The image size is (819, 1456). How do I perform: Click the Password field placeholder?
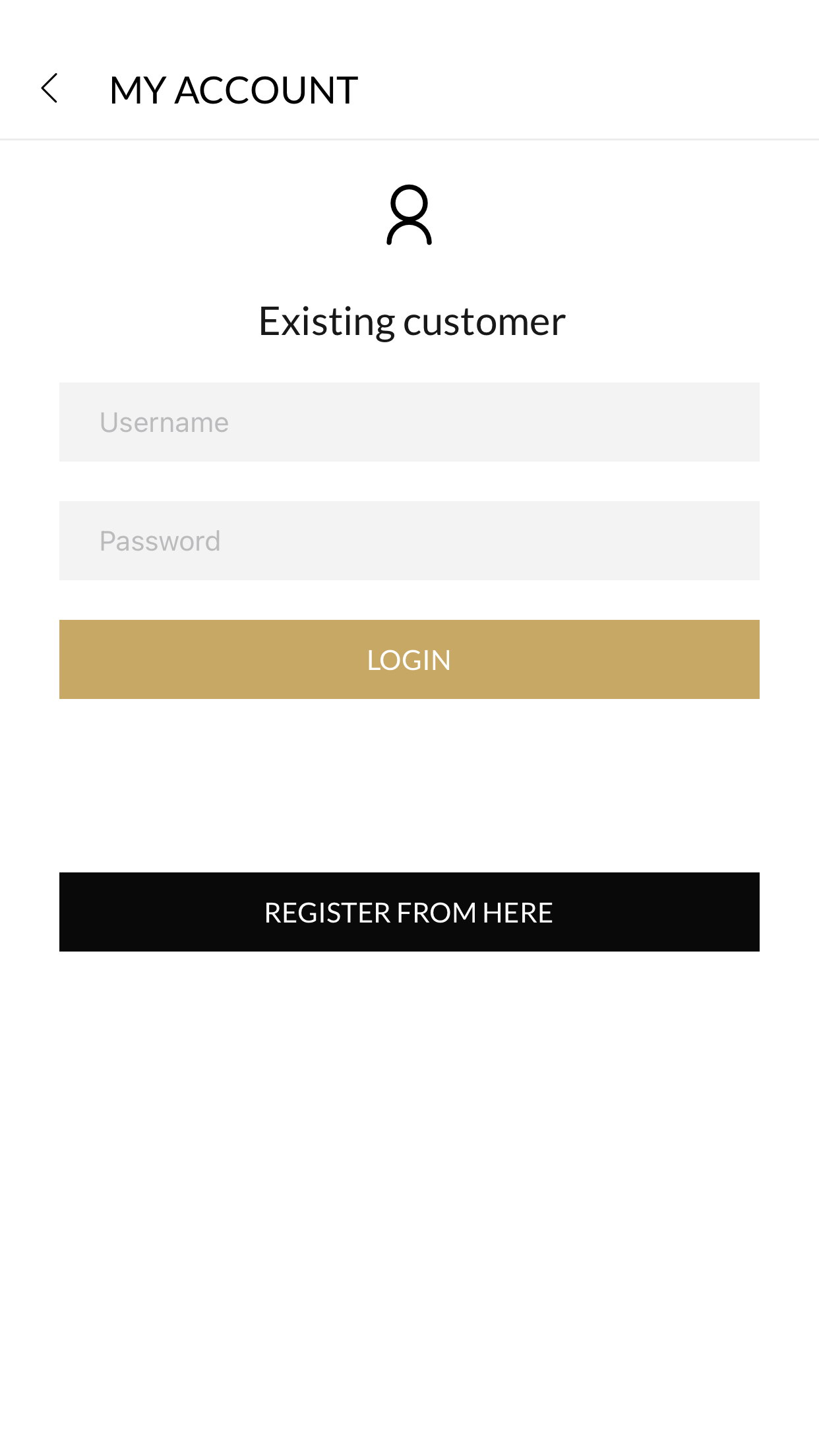tap(160, 540)
